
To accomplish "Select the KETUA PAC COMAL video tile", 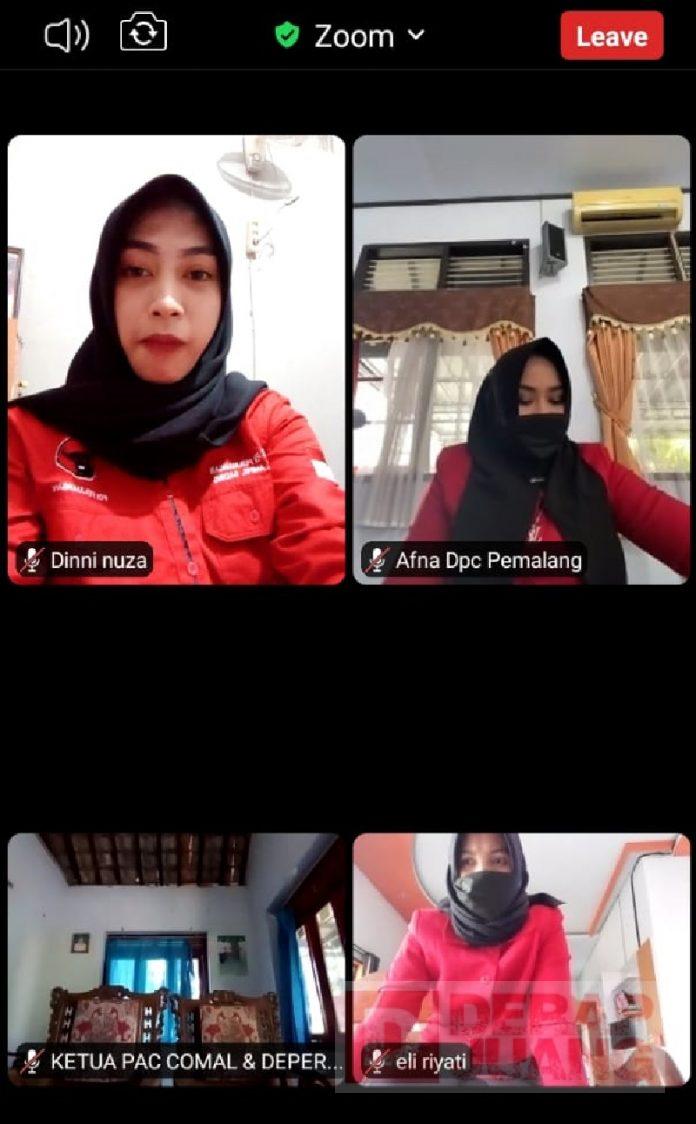I will click(176, 958).
